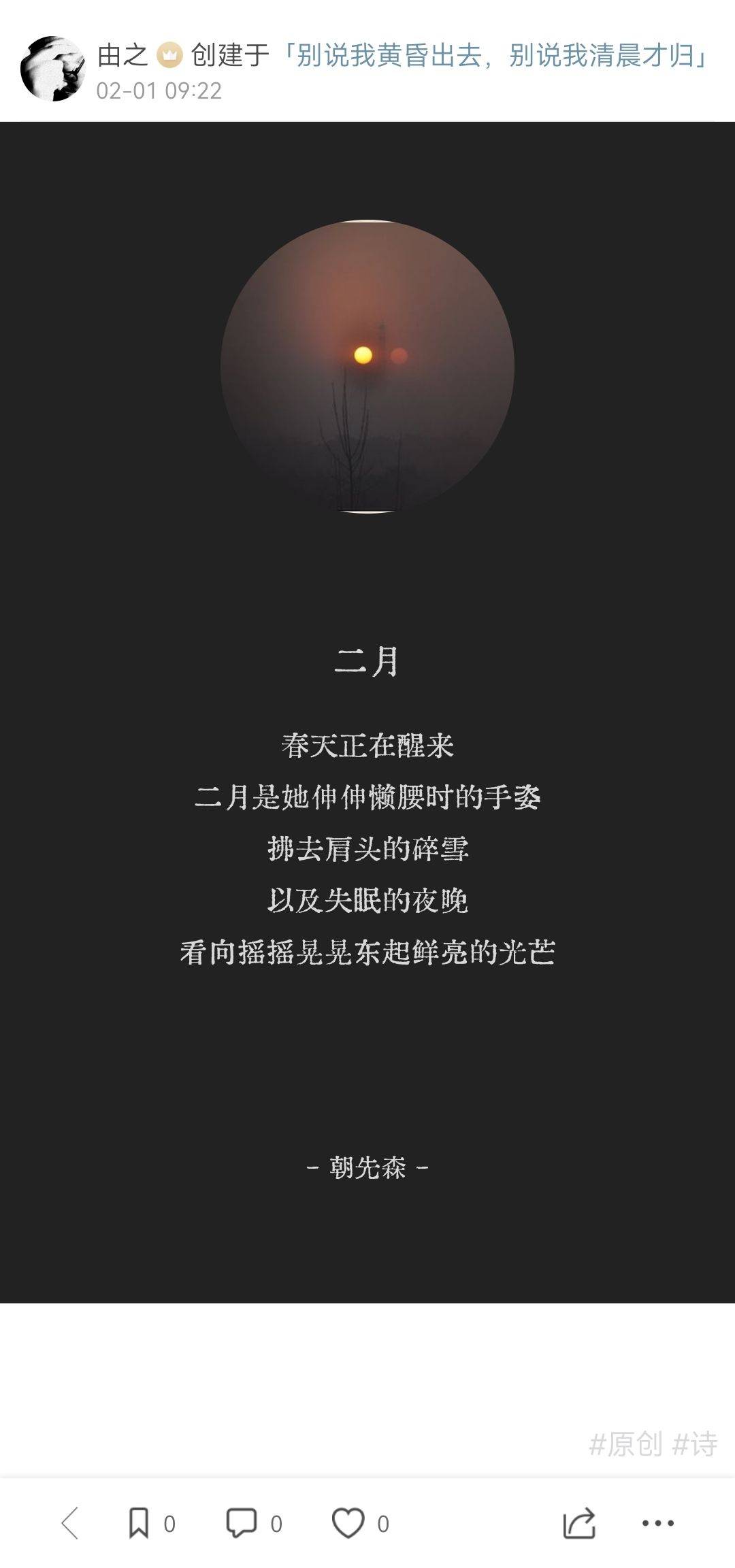Open the collection 别说我黄昏出去，别说我清晨才归
Viewport: 735px width, 1568px height.
coord(495,55)
